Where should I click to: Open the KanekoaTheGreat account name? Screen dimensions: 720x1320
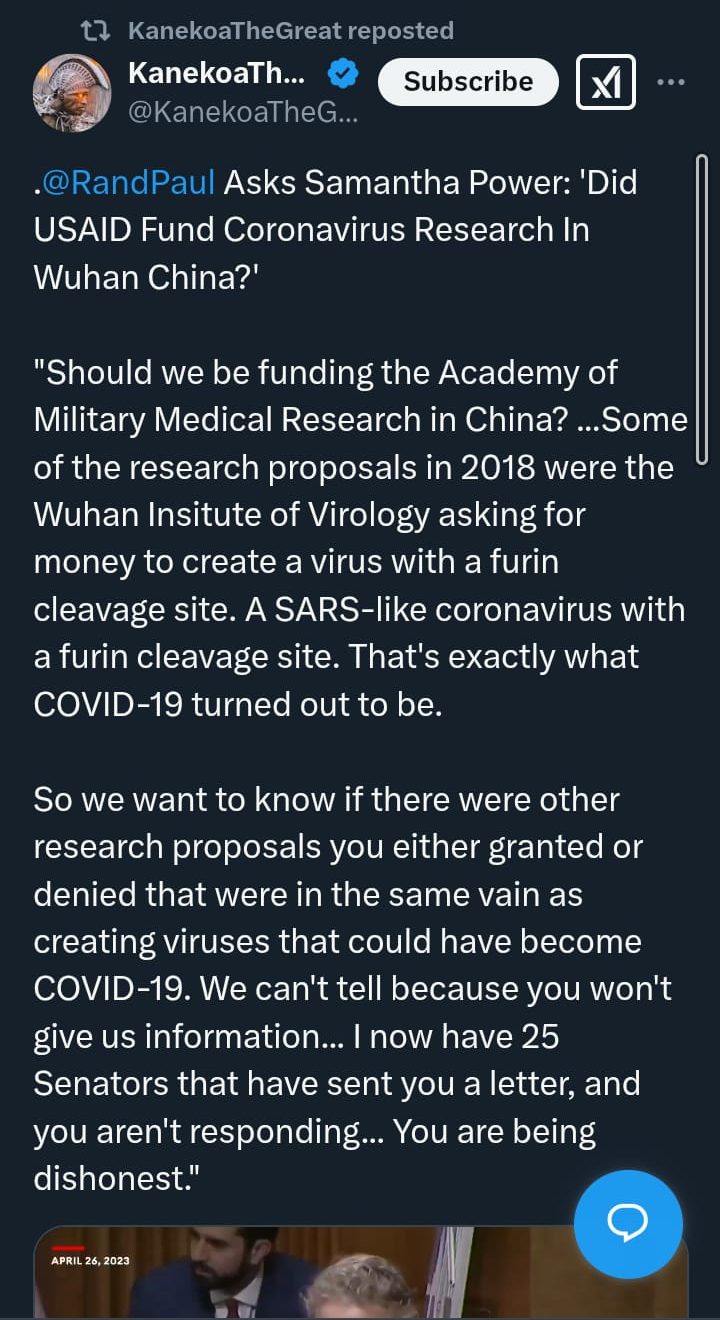(x=224, y=72)
